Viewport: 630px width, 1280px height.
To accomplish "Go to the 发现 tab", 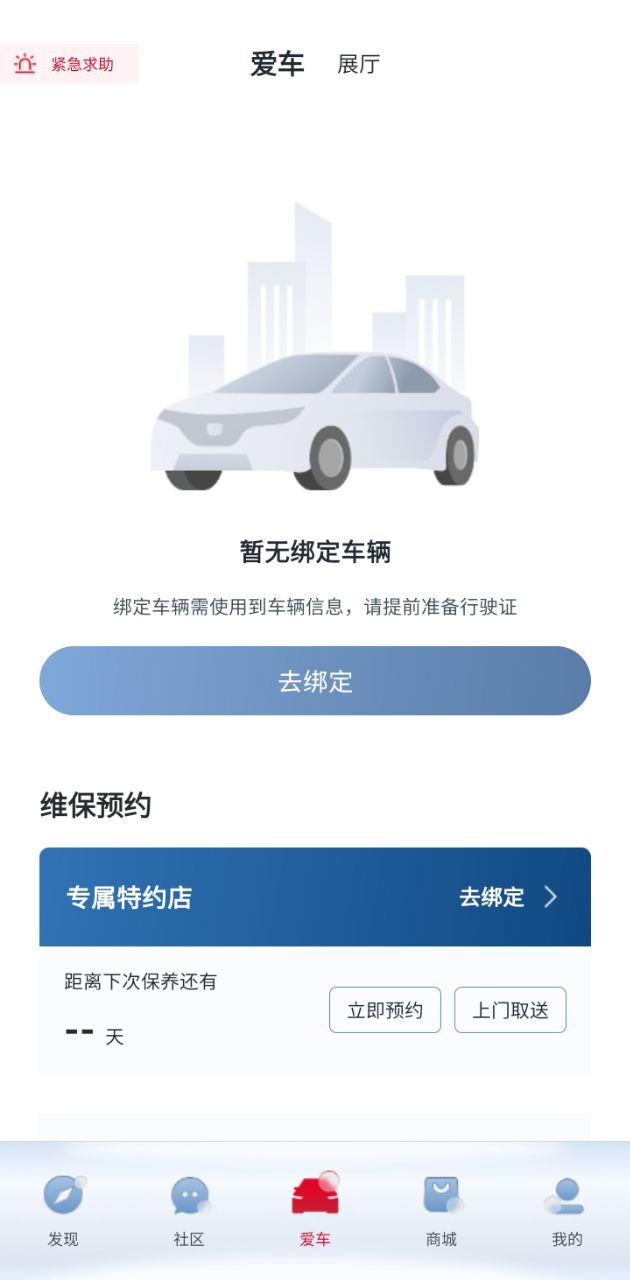I will 63,1211.
